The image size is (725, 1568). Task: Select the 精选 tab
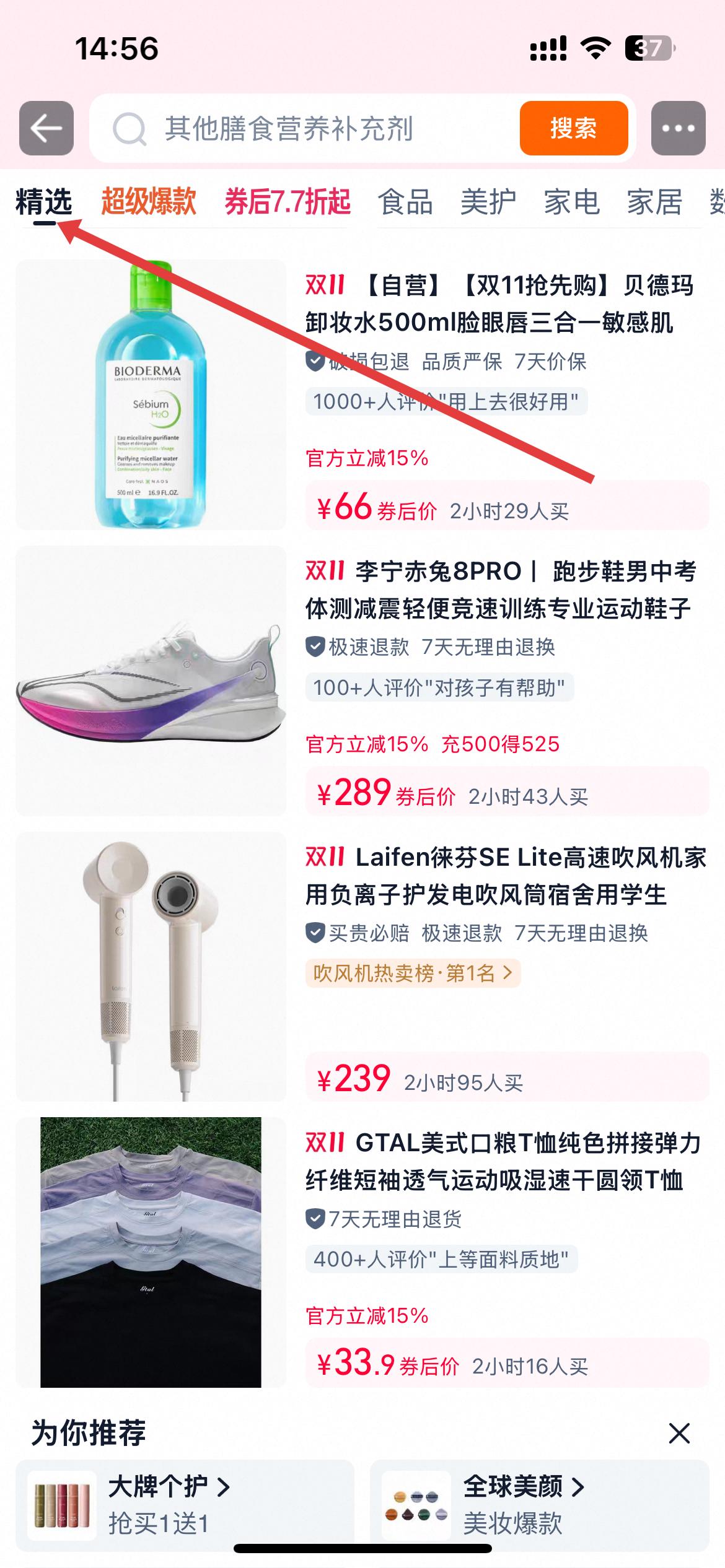[x=43, y=203]
